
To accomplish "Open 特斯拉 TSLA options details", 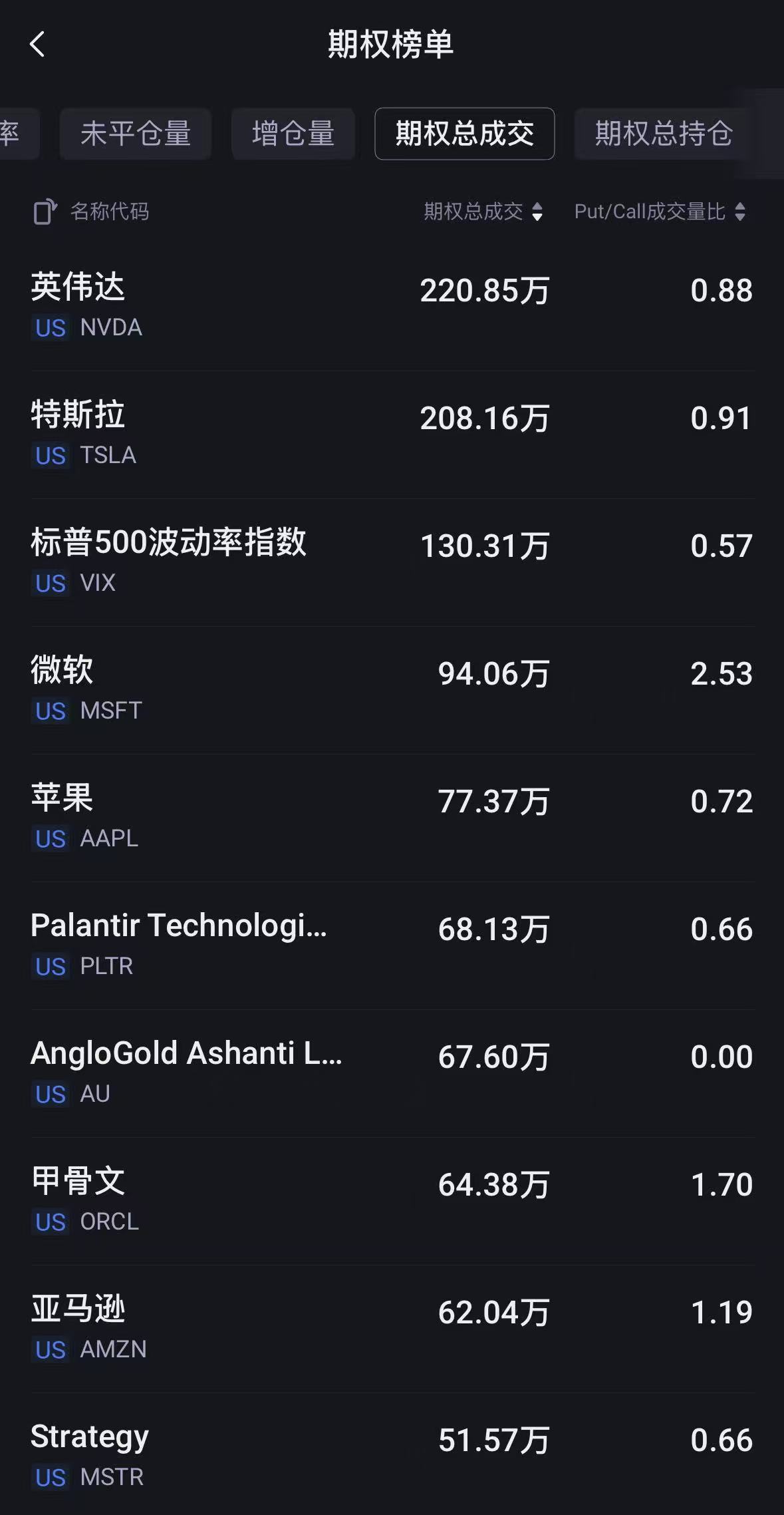I will click(x=392, y=434).
